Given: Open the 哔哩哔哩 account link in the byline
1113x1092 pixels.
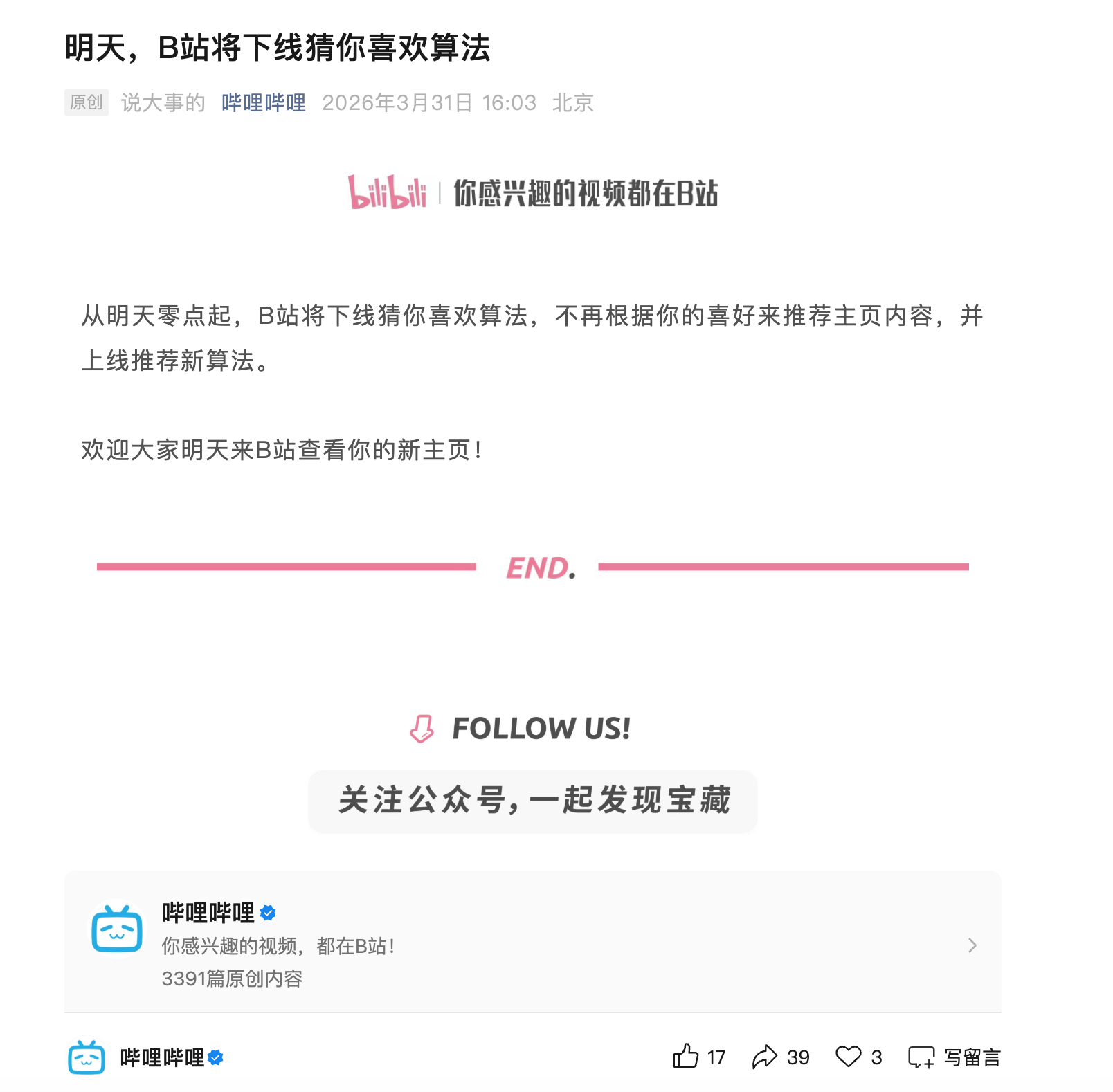Looking at the screenshot, I should 264,102.
